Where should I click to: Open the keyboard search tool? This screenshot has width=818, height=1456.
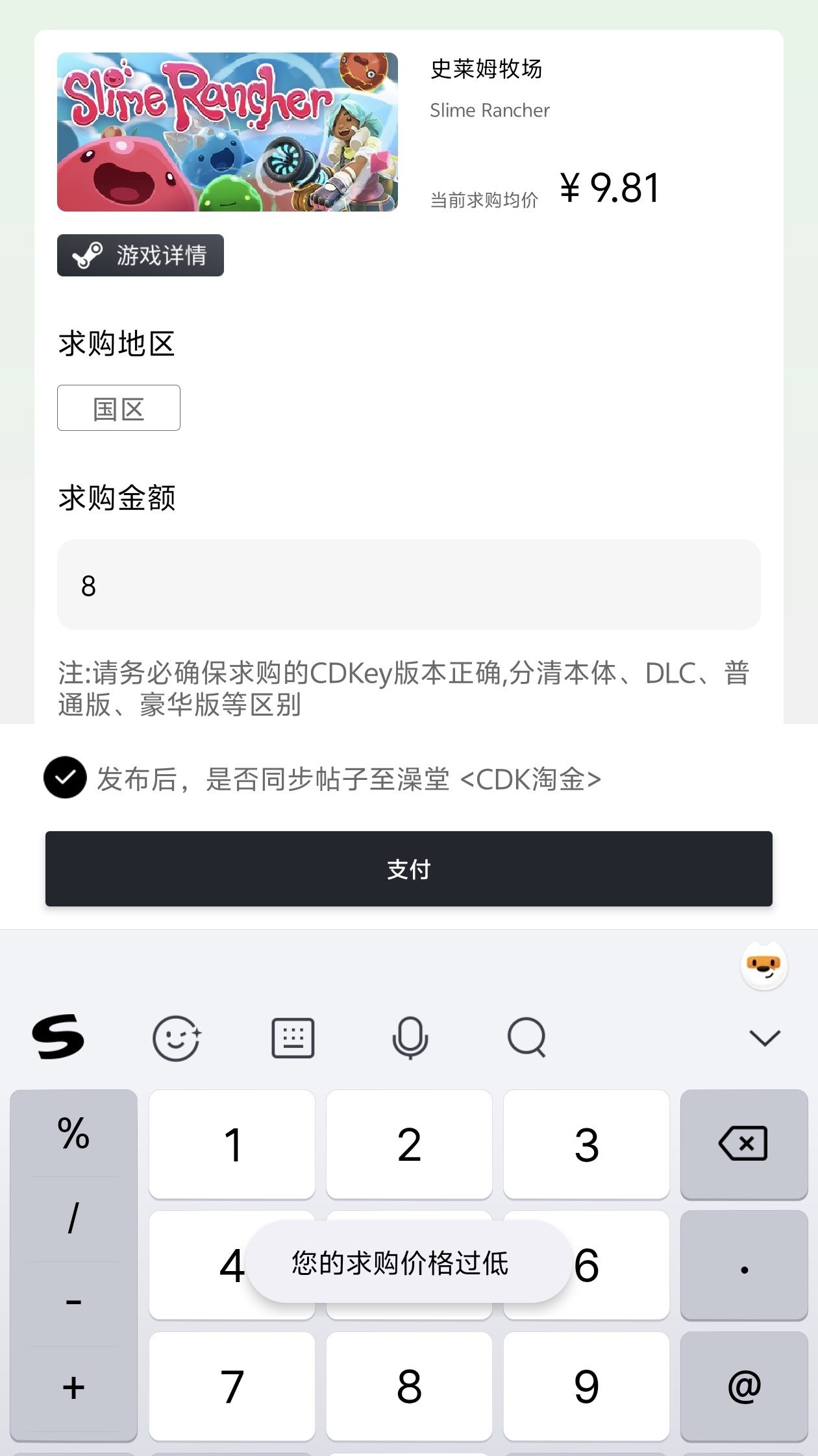click(x=527, y=1037)
